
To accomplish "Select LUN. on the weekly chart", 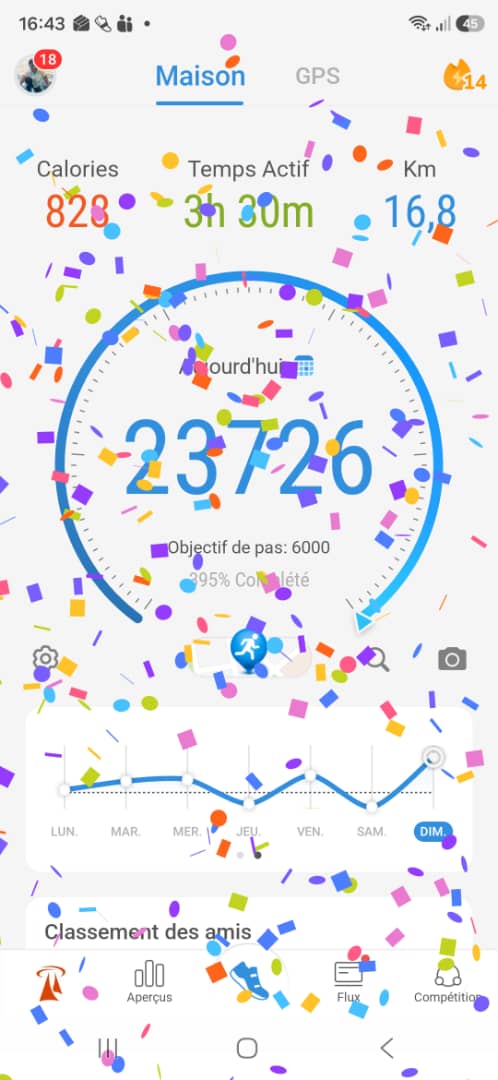I will [x=64, y=831].
